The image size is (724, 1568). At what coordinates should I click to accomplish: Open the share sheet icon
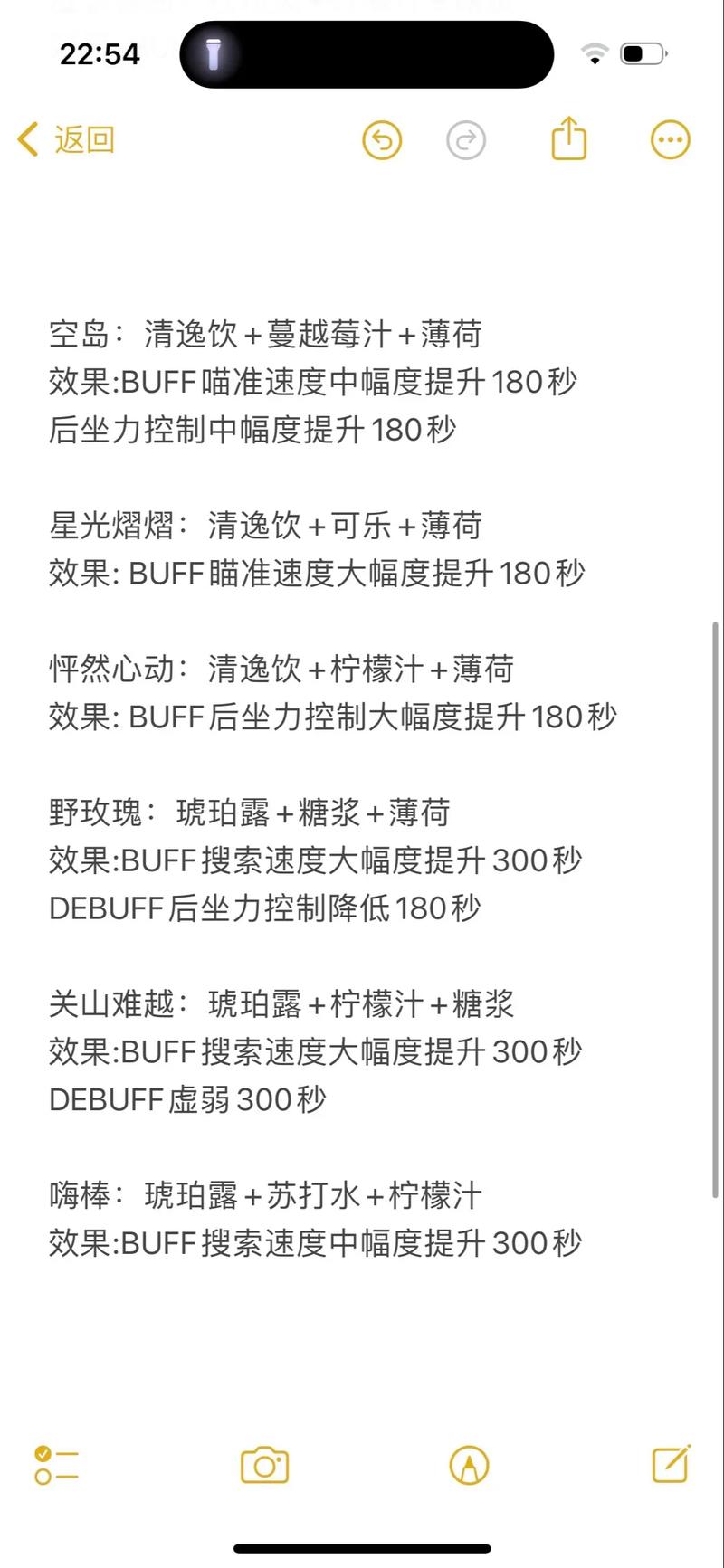tap(568, 140)
